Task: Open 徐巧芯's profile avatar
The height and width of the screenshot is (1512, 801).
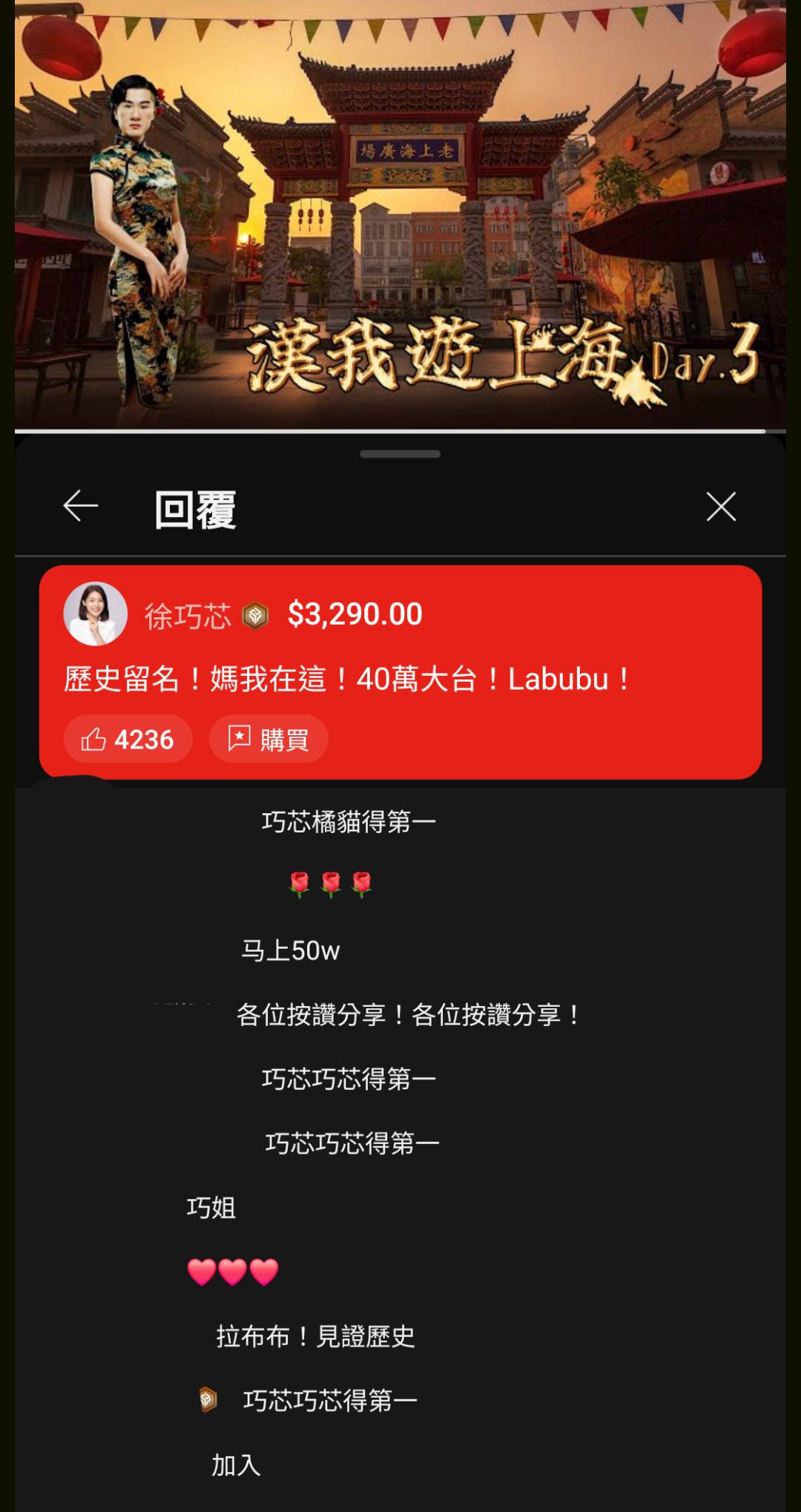Action: 96,614
